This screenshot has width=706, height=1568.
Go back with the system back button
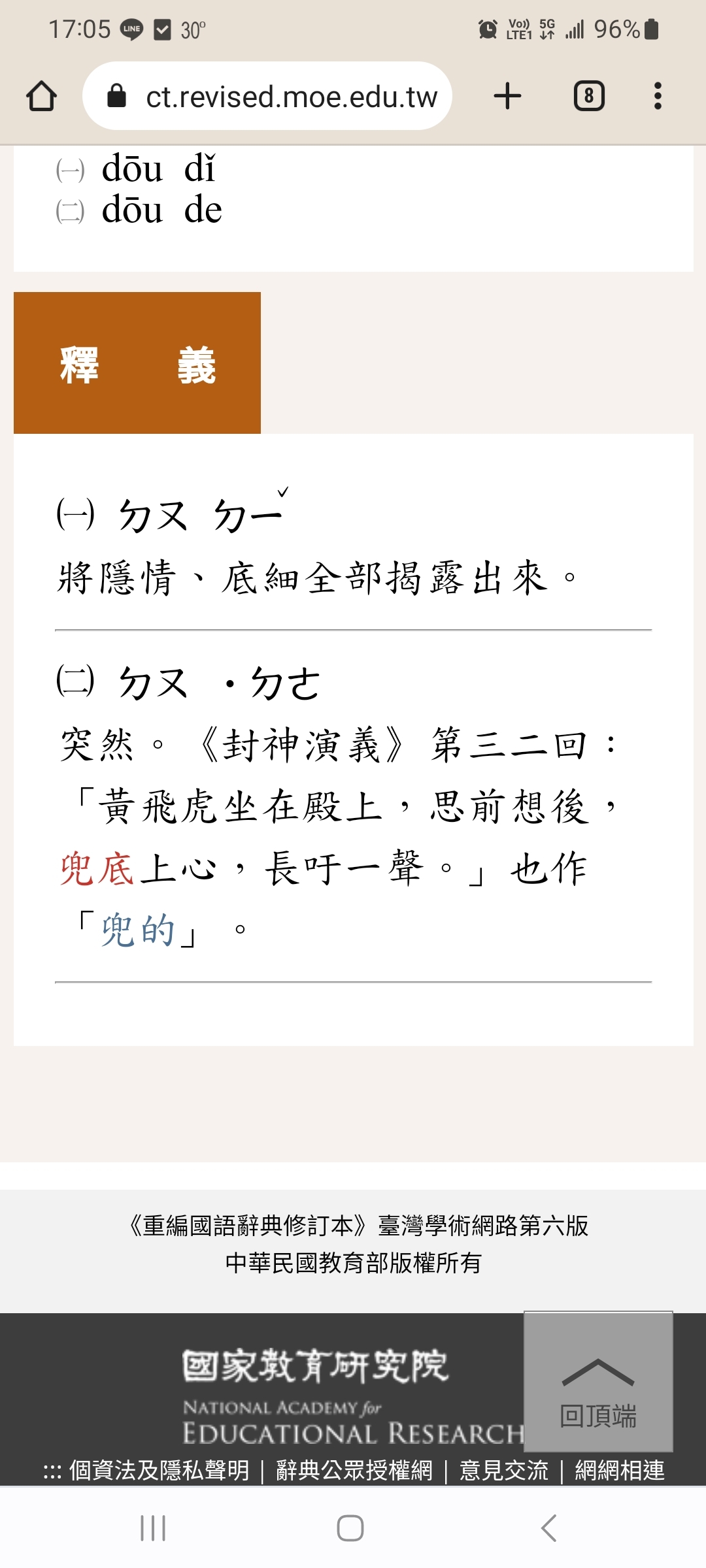(x=549, y=1528)
